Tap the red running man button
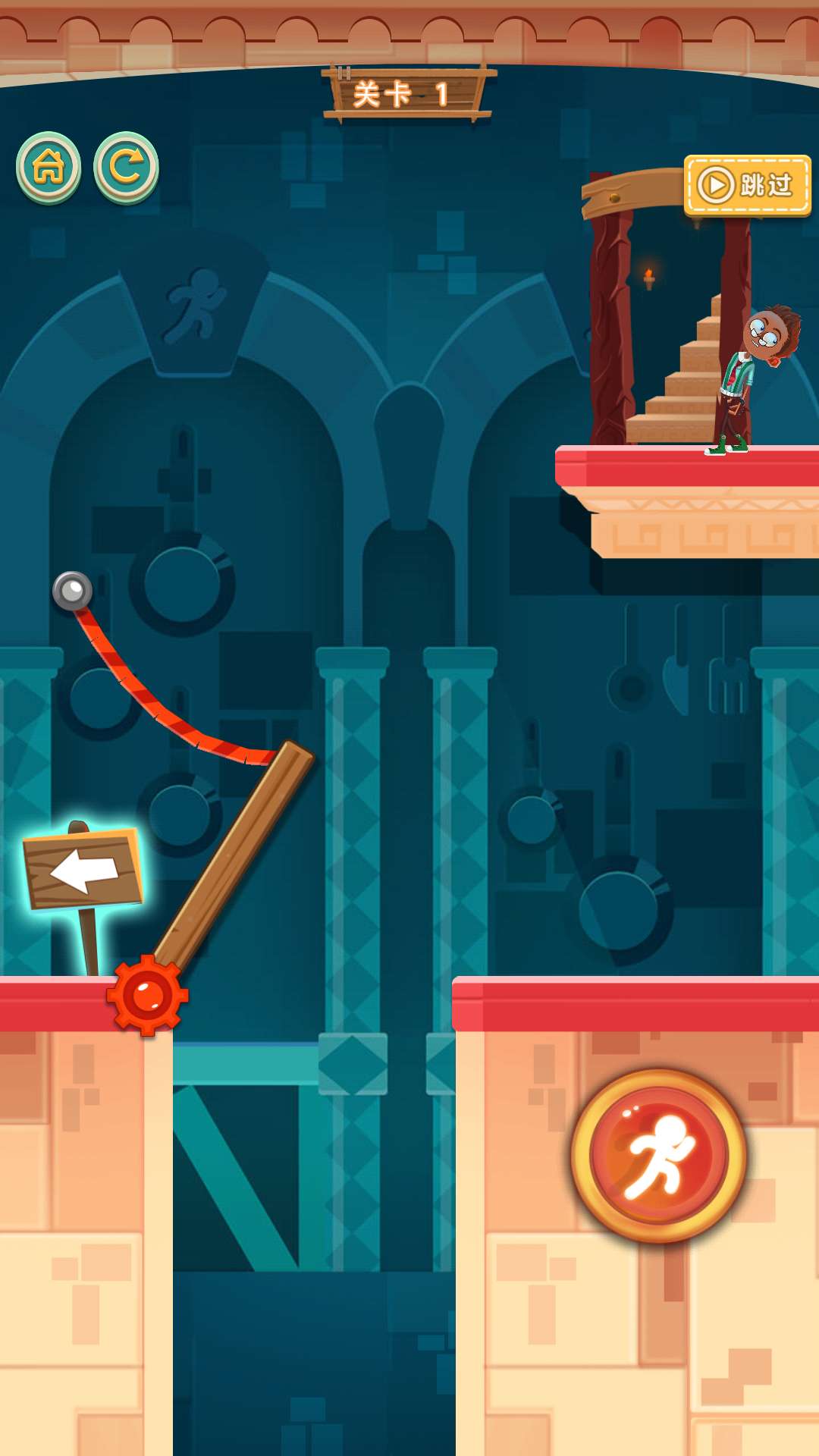This screenshot has height=1456, width=819. coord(658,1156)
